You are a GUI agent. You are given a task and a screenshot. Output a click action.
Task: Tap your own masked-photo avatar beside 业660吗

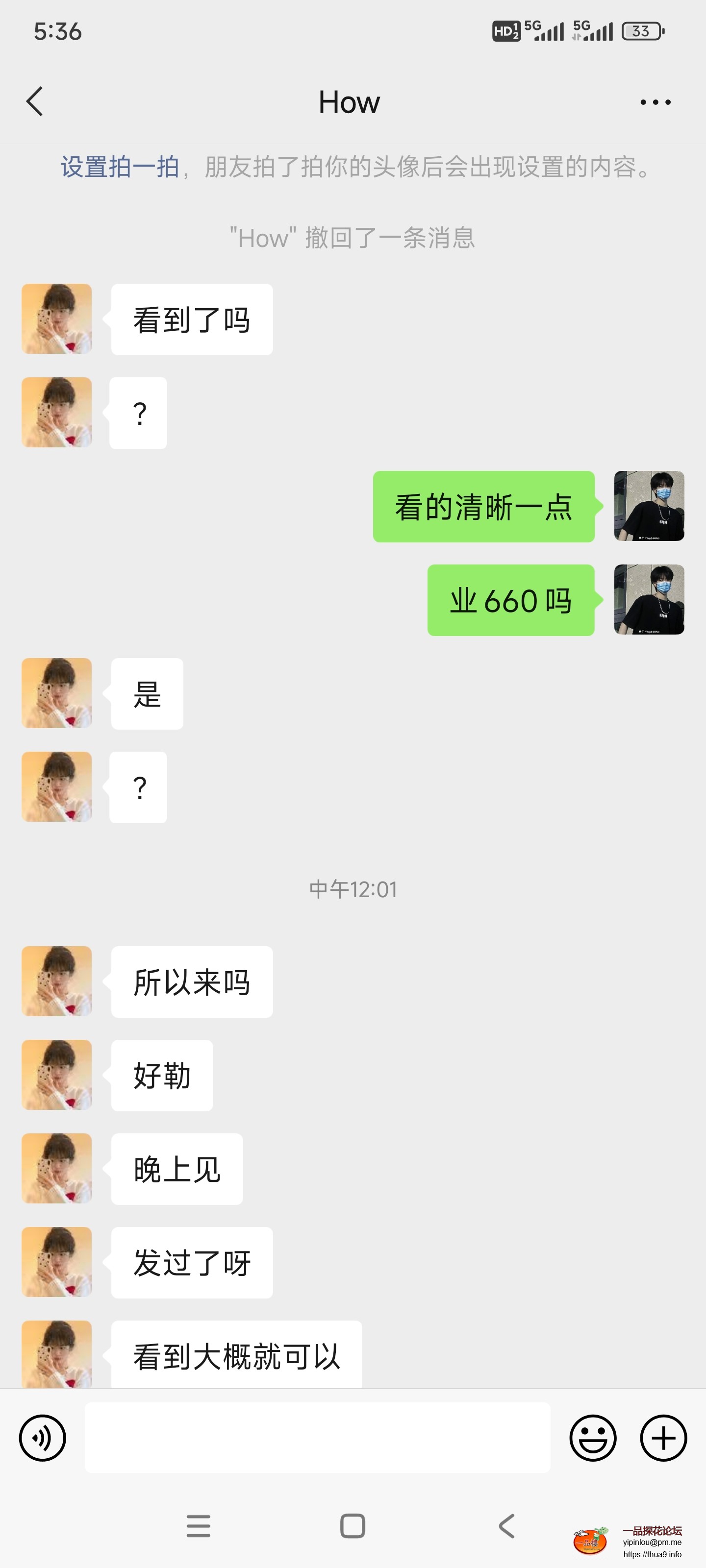[649, 600]
